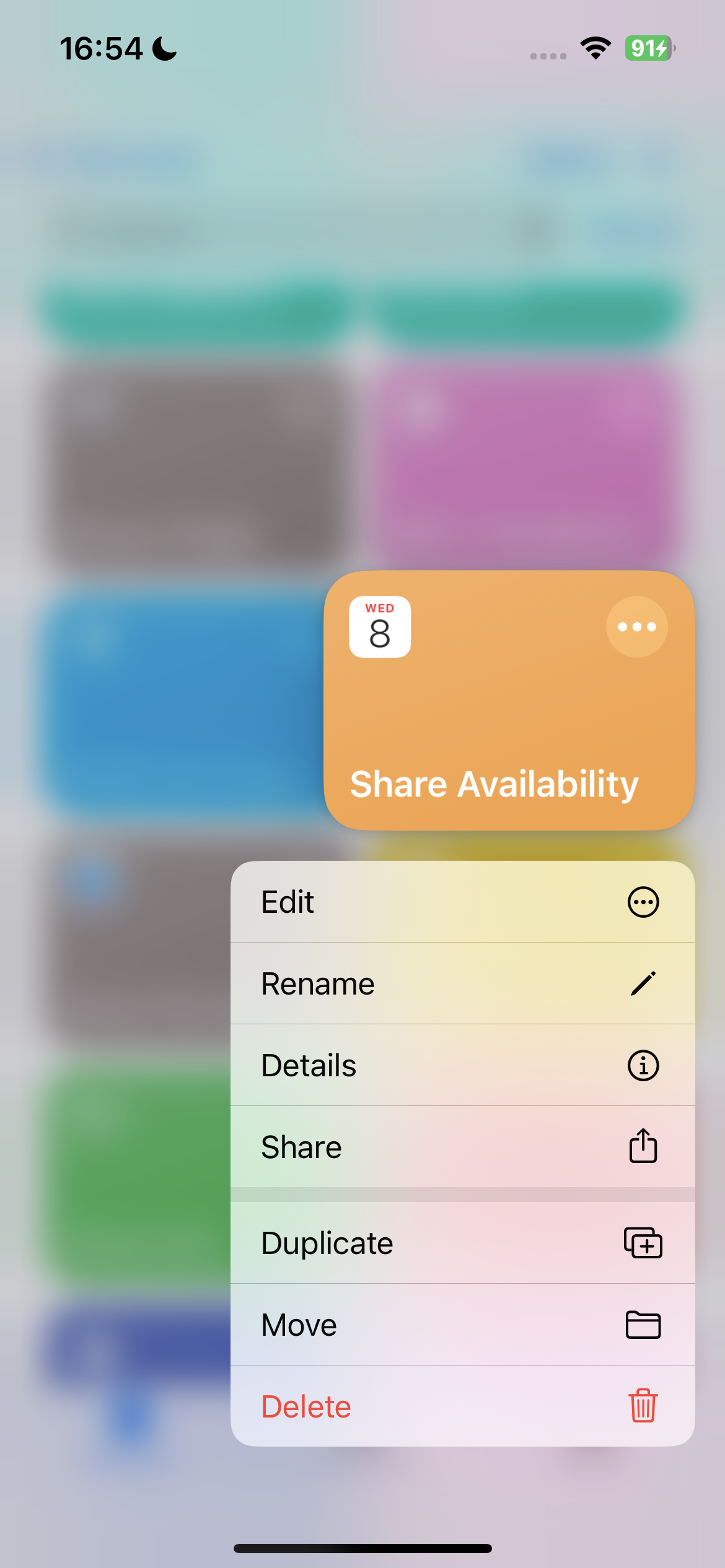Move the shortcut to a folder
725x1568 pixels.
click(x=462, y=1325)
